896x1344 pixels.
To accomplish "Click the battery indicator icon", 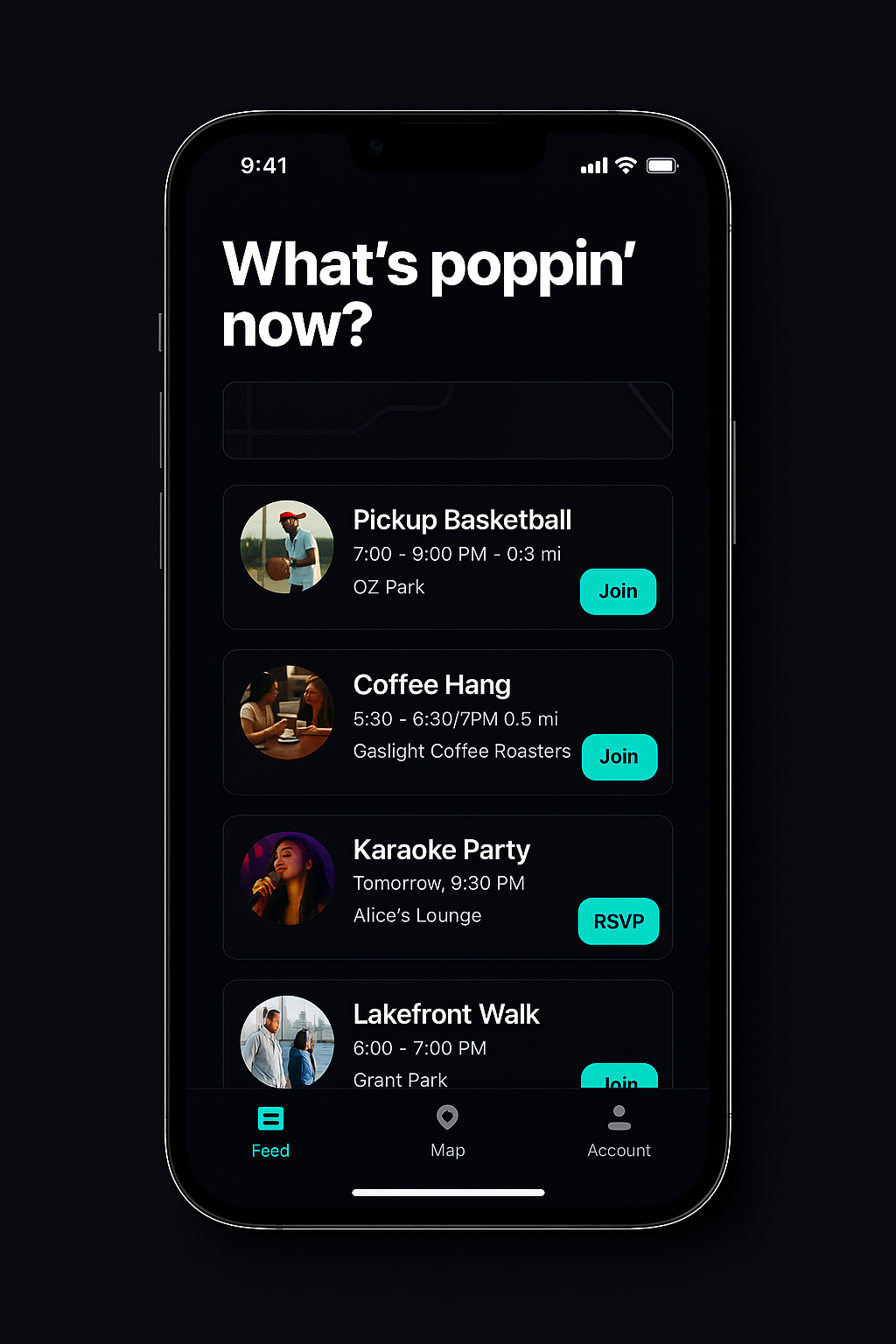I will tap(662, 164).
